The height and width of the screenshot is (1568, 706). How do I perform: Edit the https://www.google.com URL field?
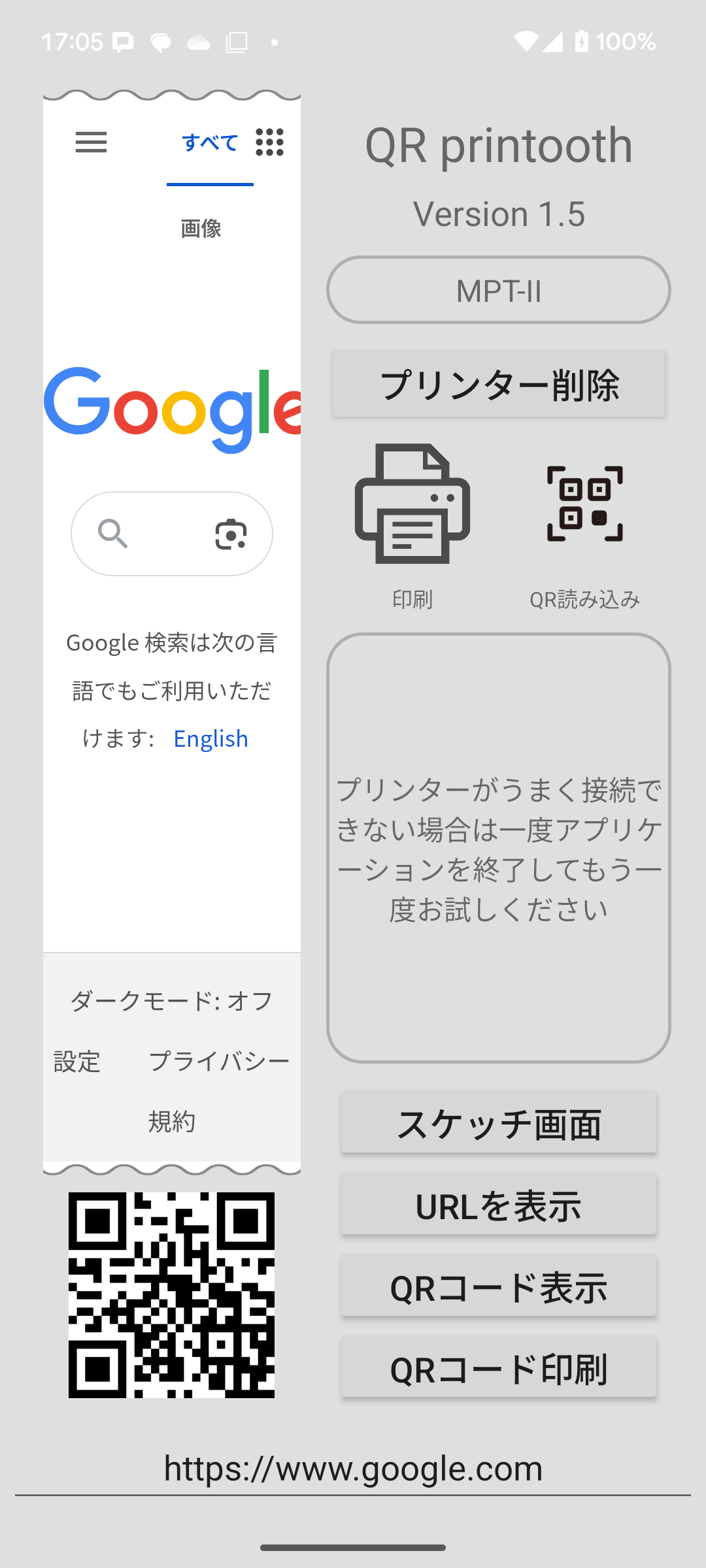pyautogui.click(x=353, y=1469)
